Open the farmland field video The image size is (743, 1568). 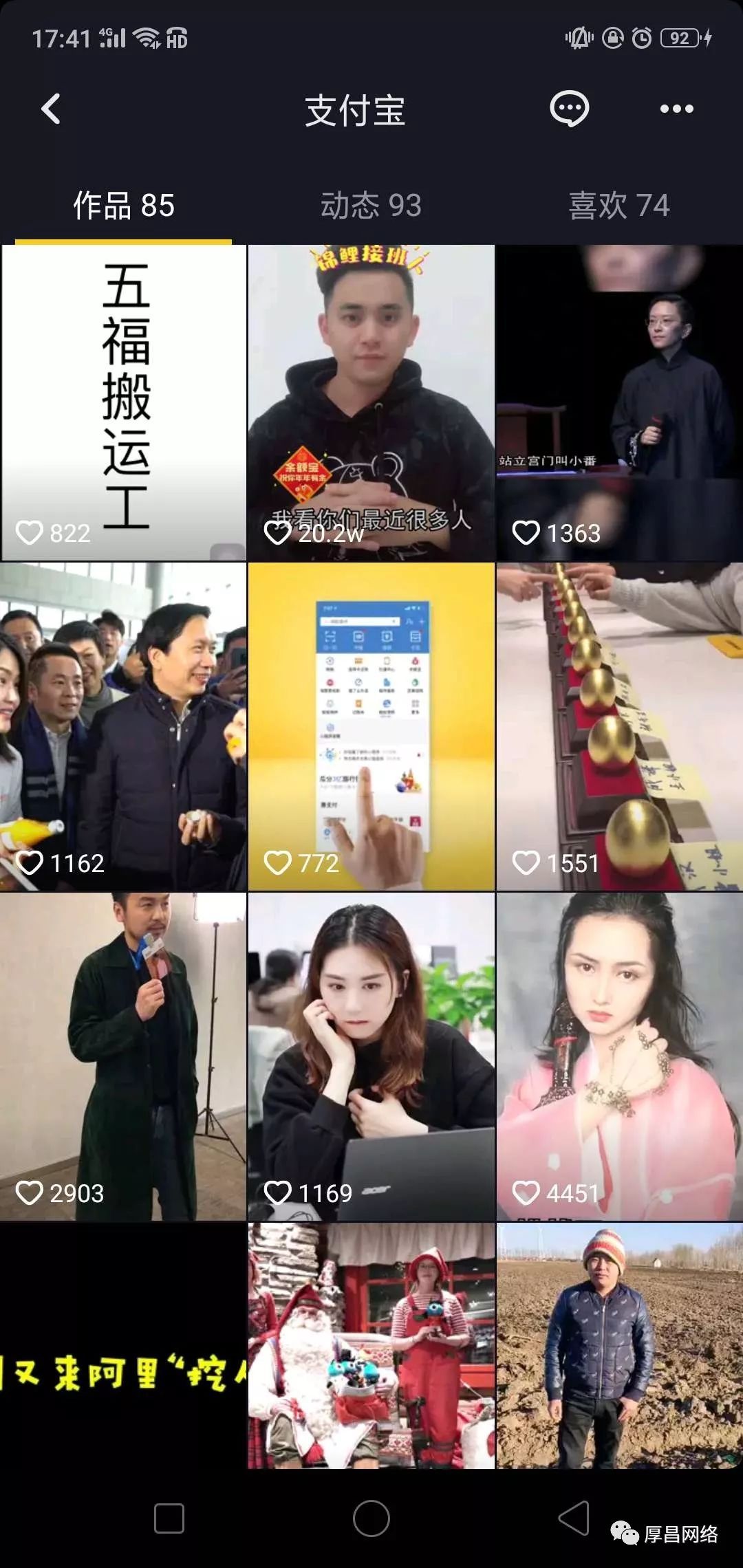click(x=619, y=1345)
